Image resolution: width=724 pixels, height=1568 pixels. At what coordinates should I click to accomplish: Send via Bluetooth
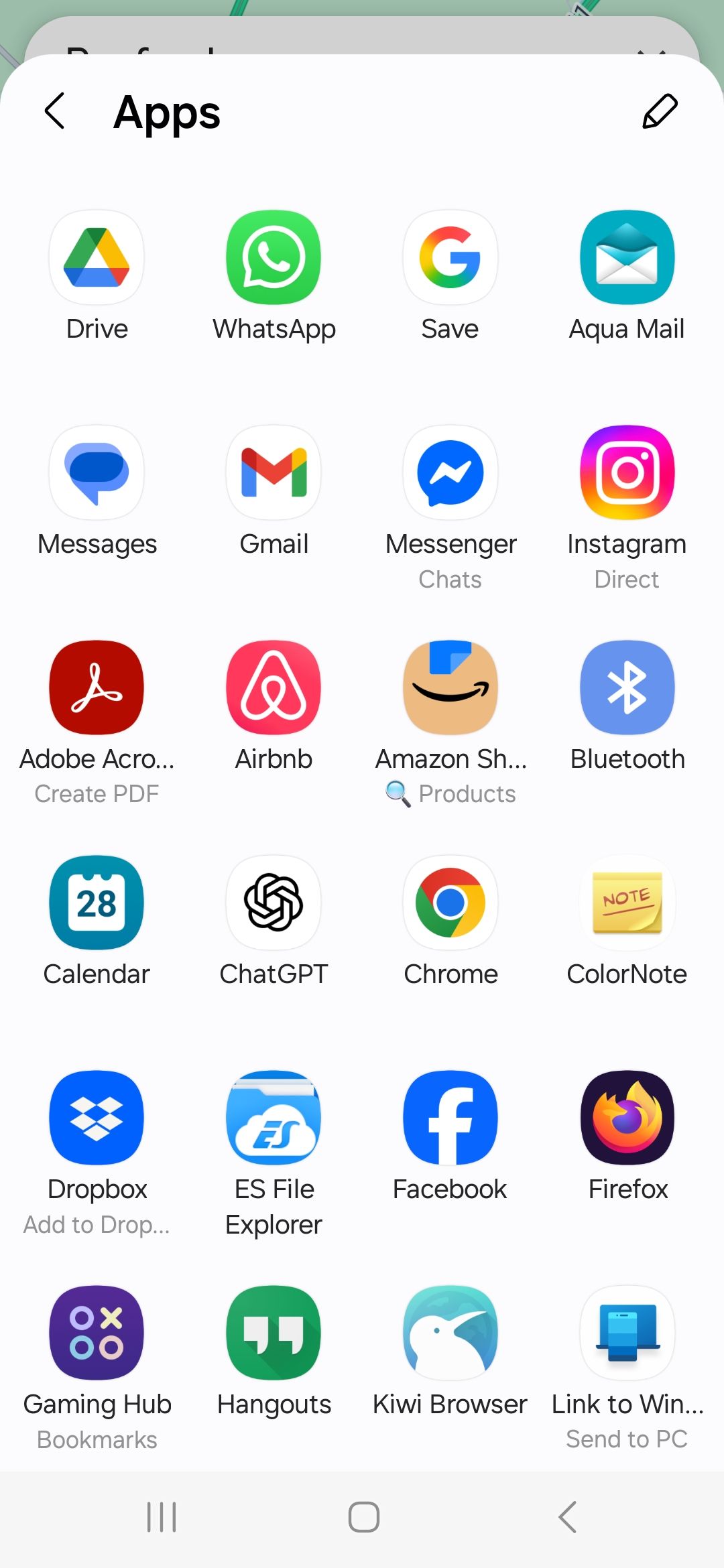click(627, 688)
